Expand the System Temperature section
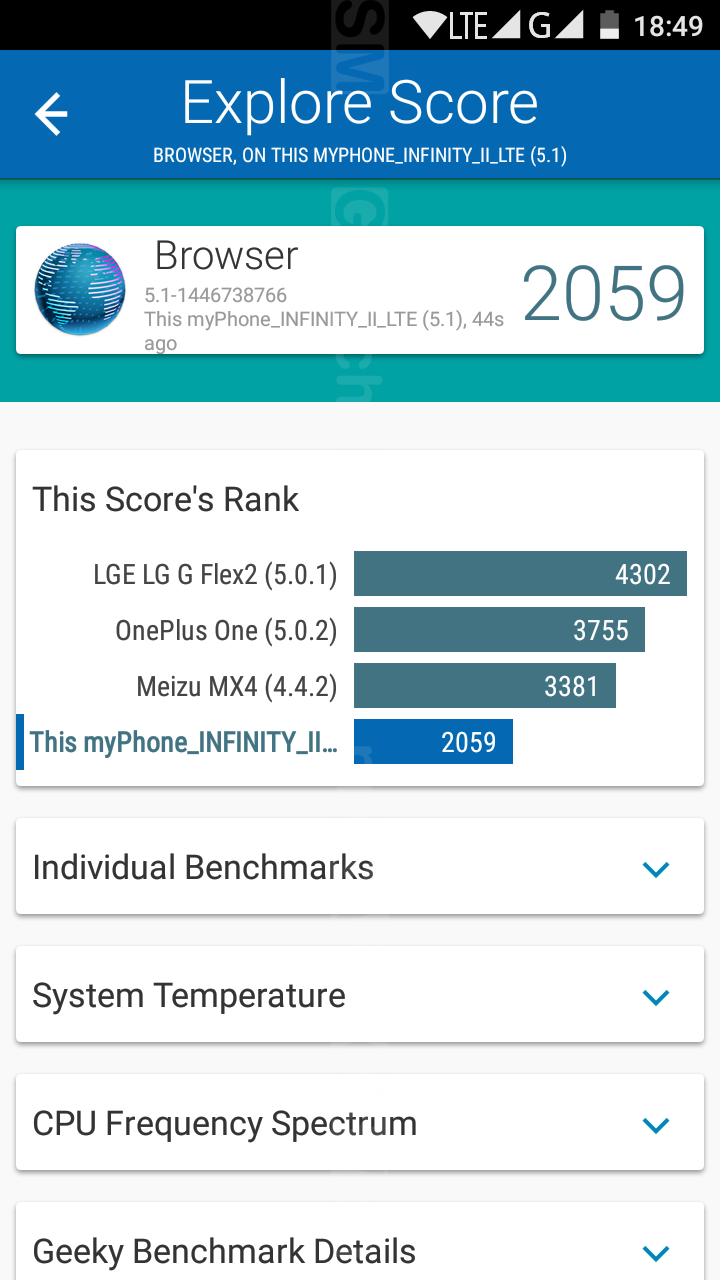The image size is (720, 1280). [x=360, y=995]
